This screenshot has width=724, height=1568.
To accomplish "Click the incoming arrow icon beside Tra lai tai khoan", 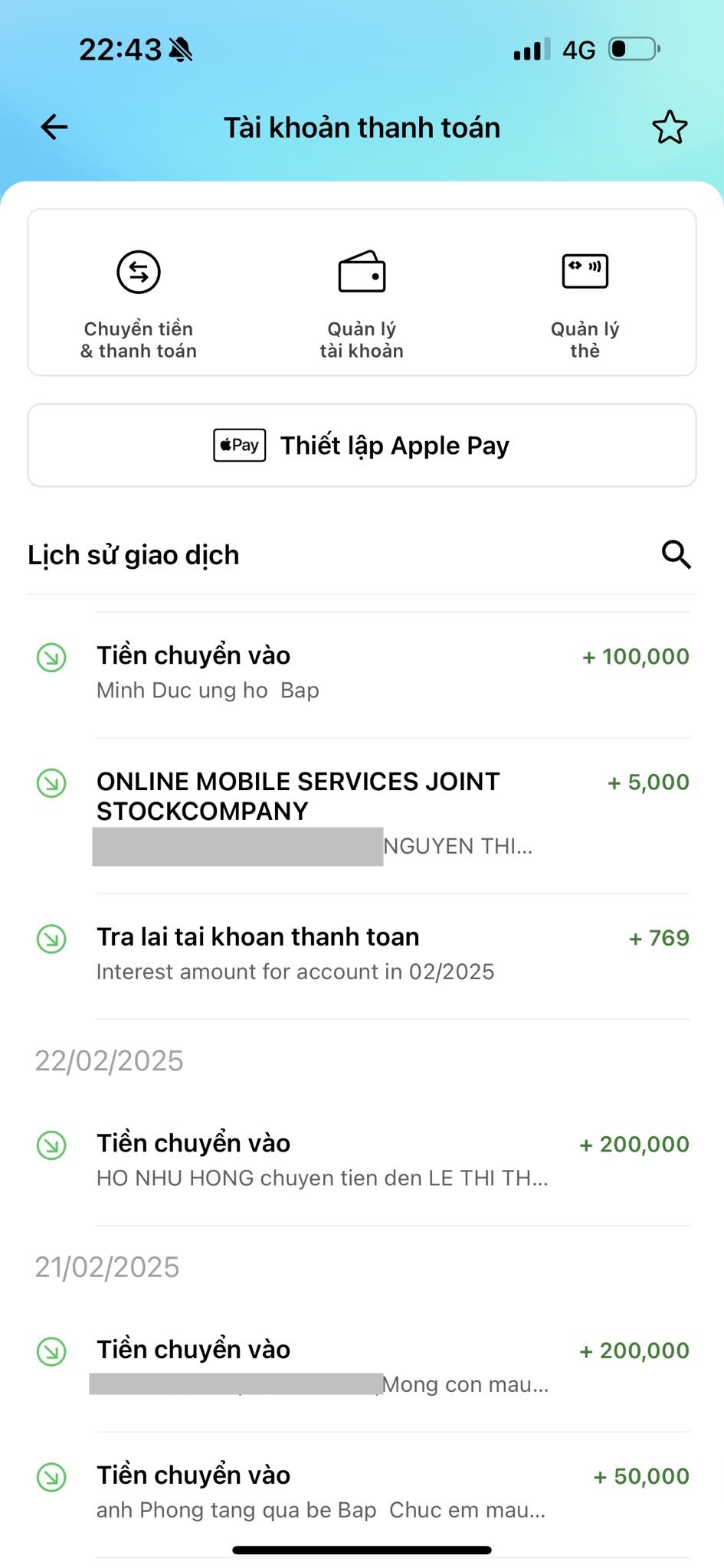I will [x=51, y=937].
